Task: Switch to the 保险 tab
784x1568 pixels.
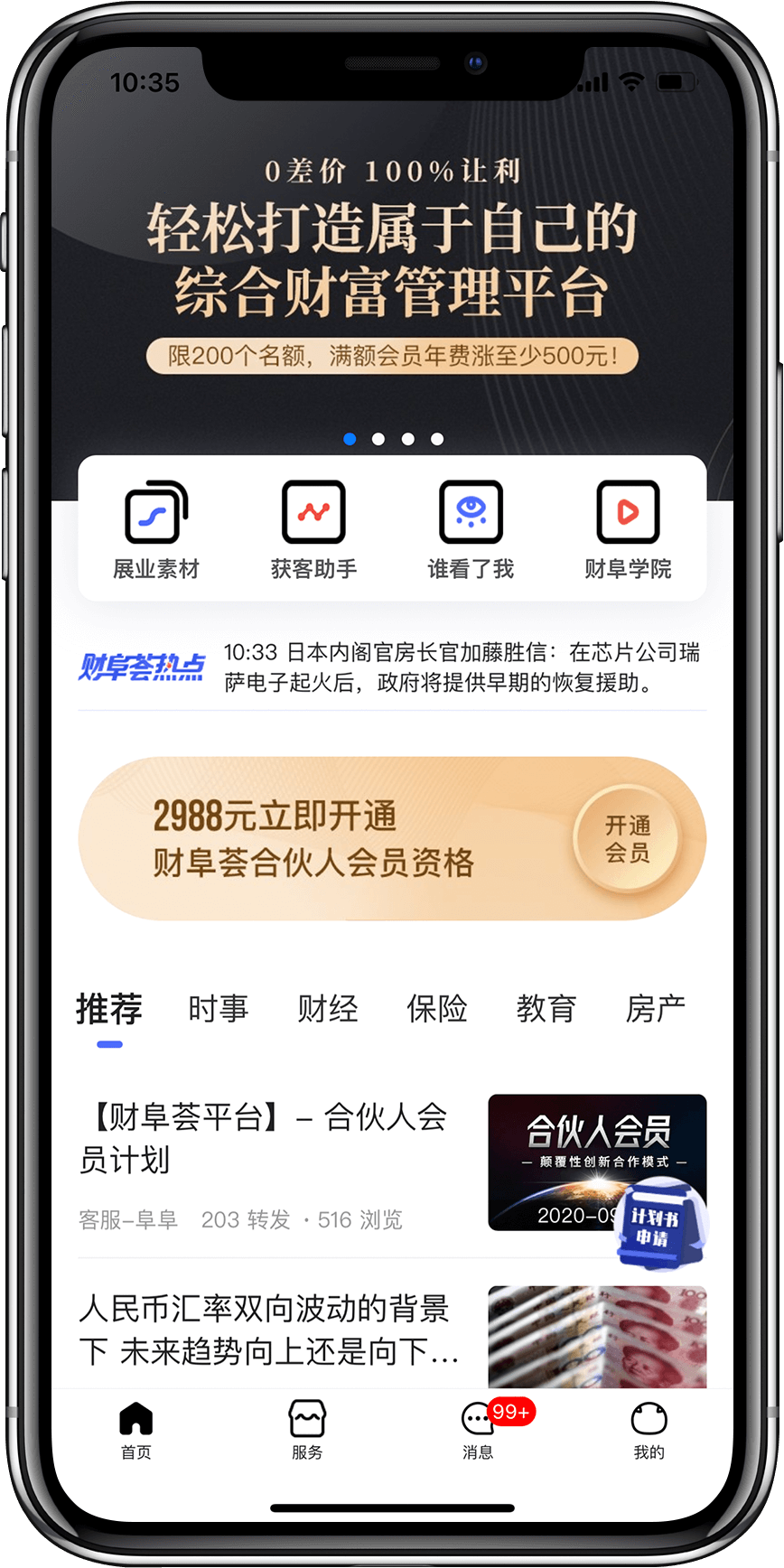Action: (x=436, y=1008)
